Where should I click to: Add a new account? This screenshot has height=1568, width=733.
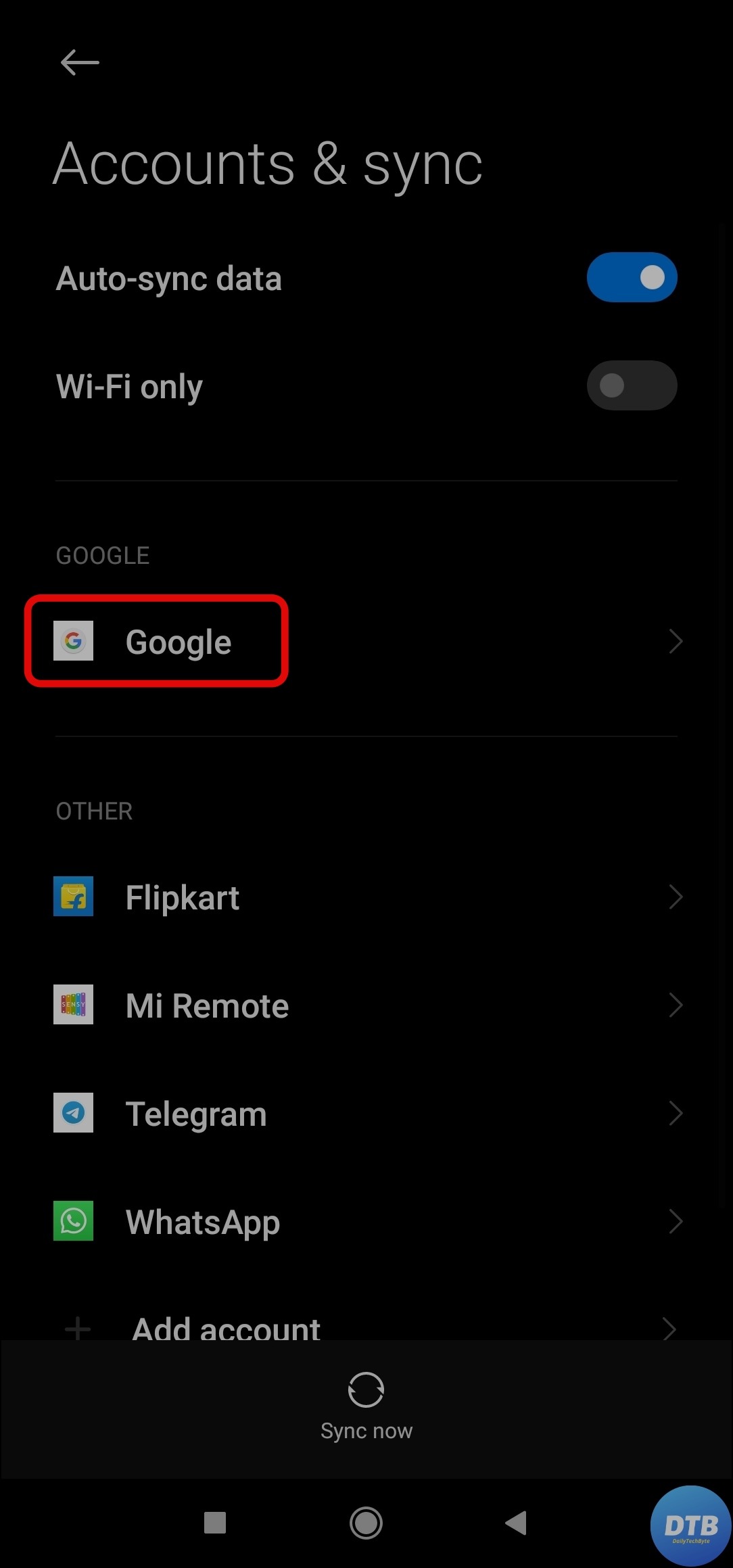point(366,1327)
